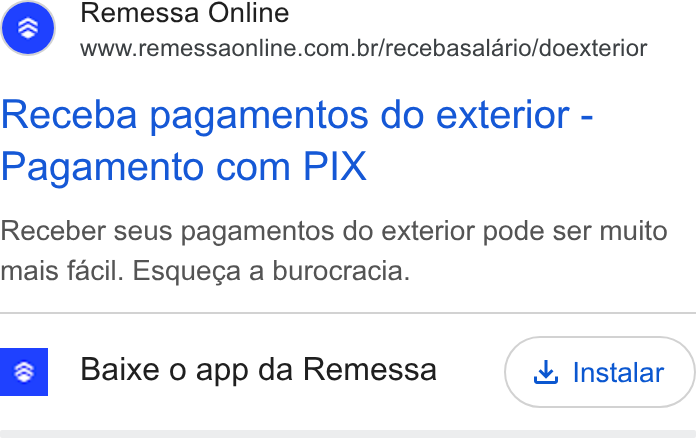Tap the Instalar button
The image size is (696, 438).
[599, 372]
